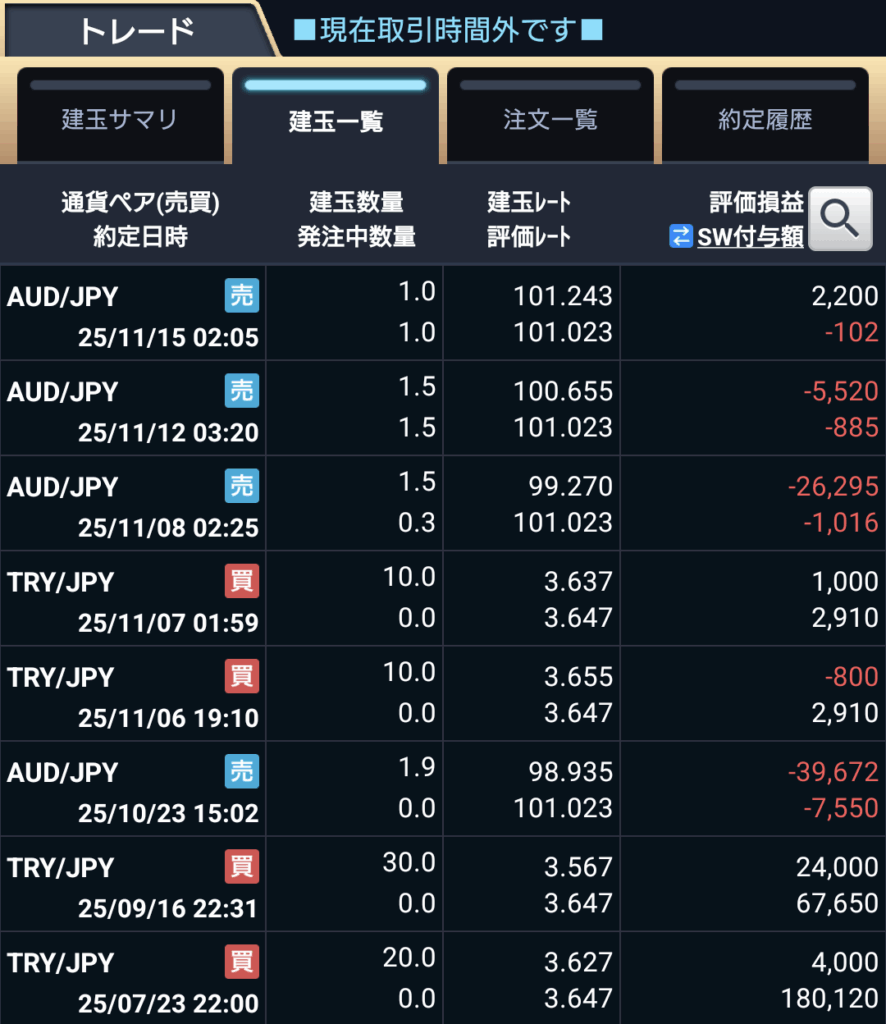Open the 約定履歴 tab
This screenshot has width=886, height=1024.
click(765, 120)
